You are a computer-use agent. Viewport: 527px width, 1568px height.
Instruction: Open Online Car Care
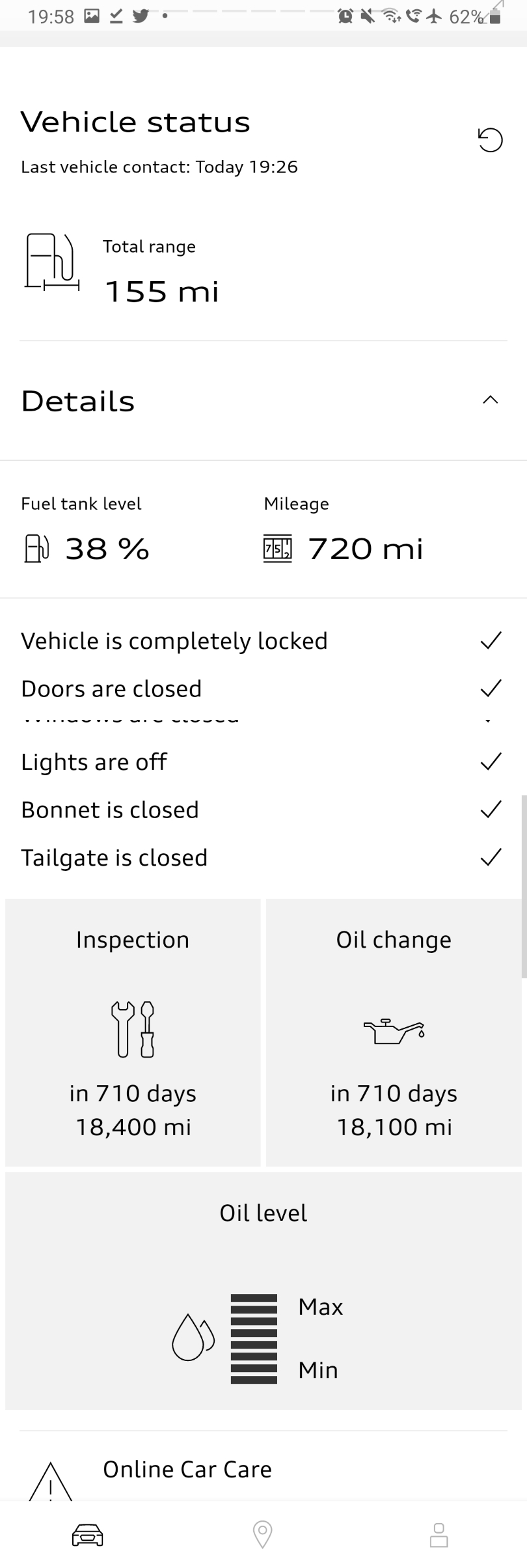(187, 1470)
